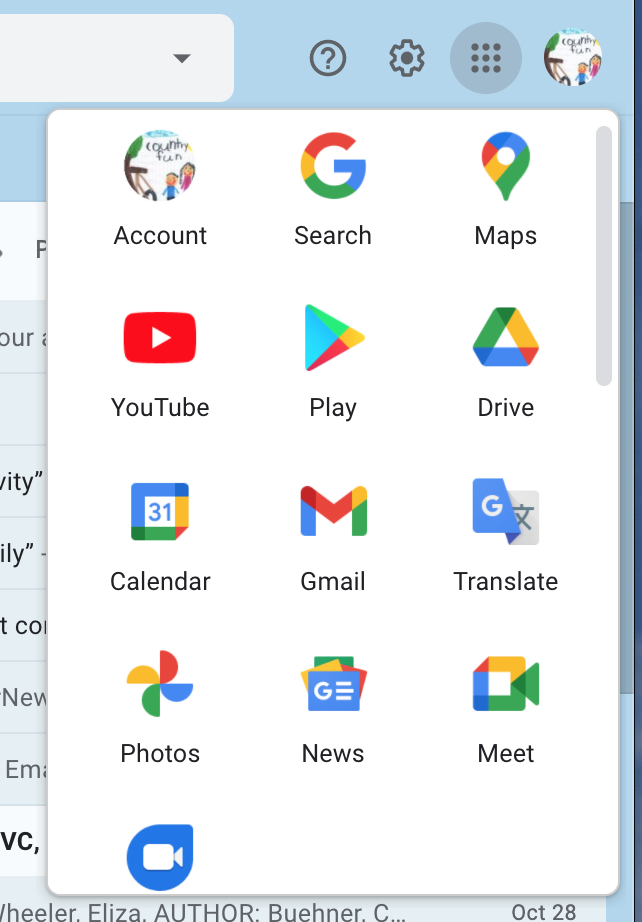The width and height of the screenshot is (642, 922).
Task: Open Play from the apps grid
Action: 333,362
